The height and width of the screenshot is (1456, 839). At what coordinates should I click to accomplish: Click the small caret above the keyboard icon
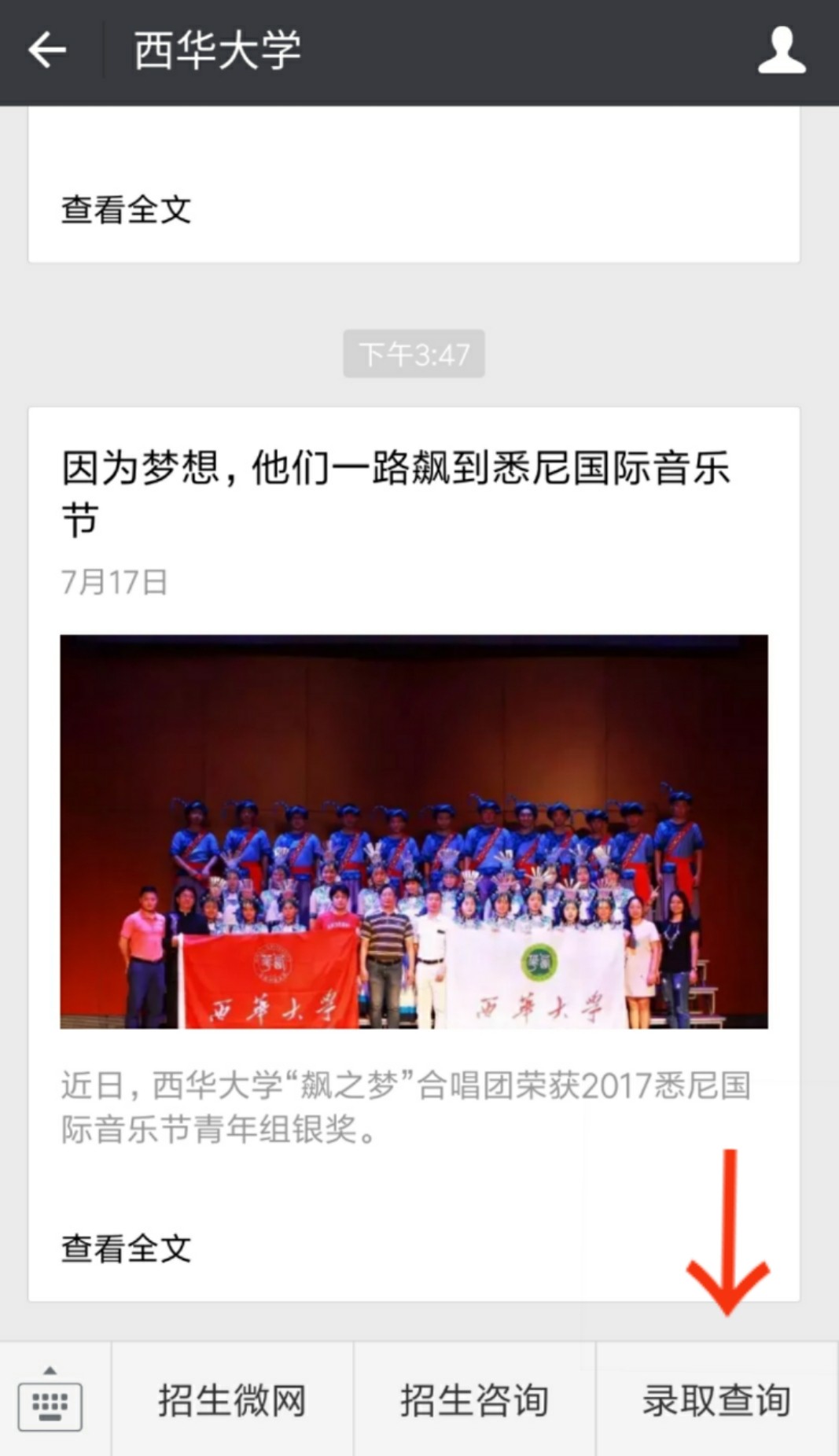(50, 1370)
